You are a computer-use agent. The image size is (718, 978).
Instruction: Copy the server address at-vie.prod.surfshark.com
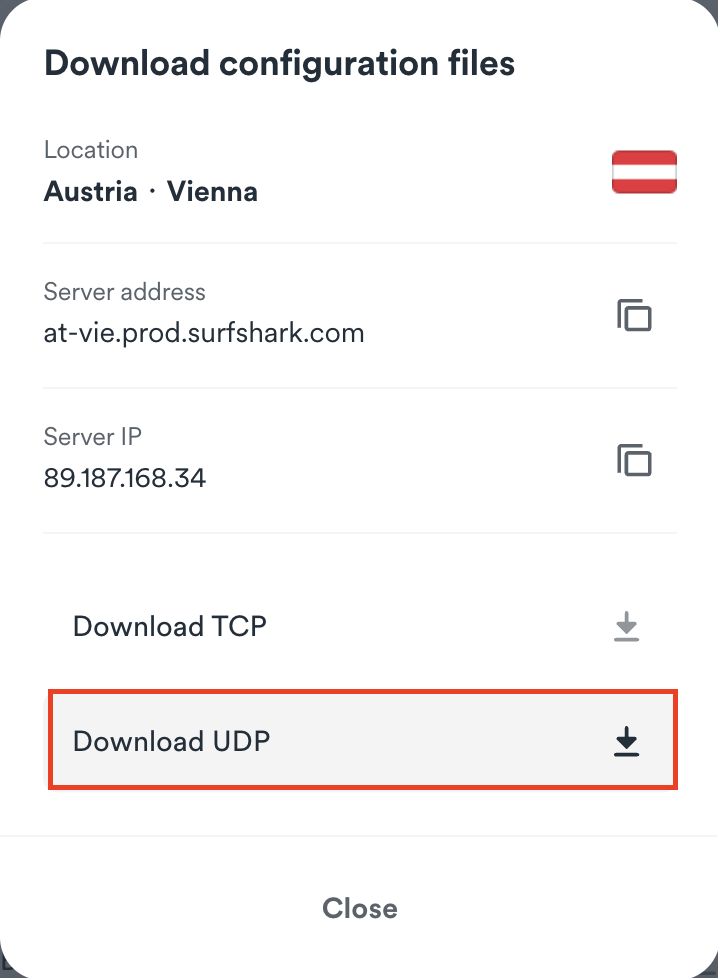coord(634,316)
